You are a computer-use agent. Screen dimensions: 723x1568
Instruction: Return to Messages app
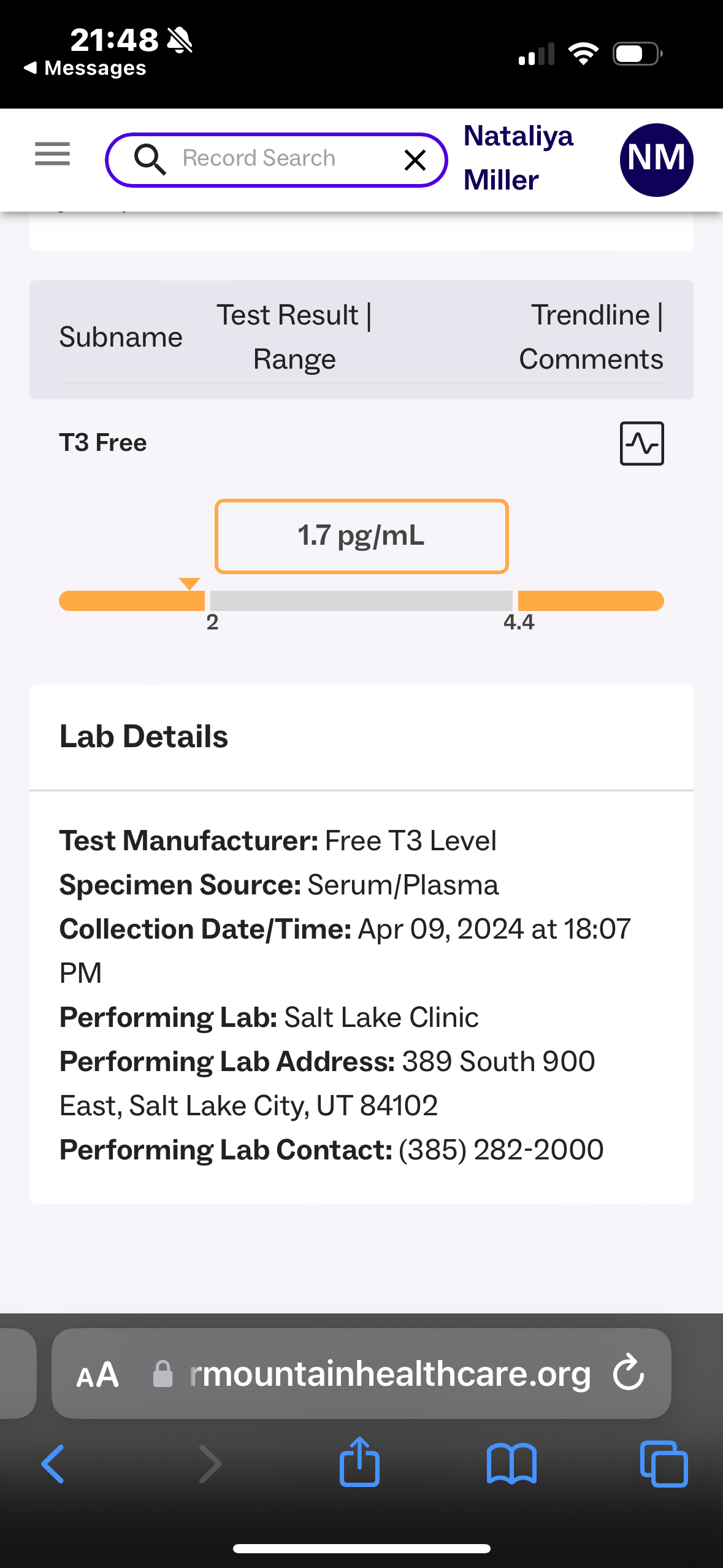coord(86,68)
